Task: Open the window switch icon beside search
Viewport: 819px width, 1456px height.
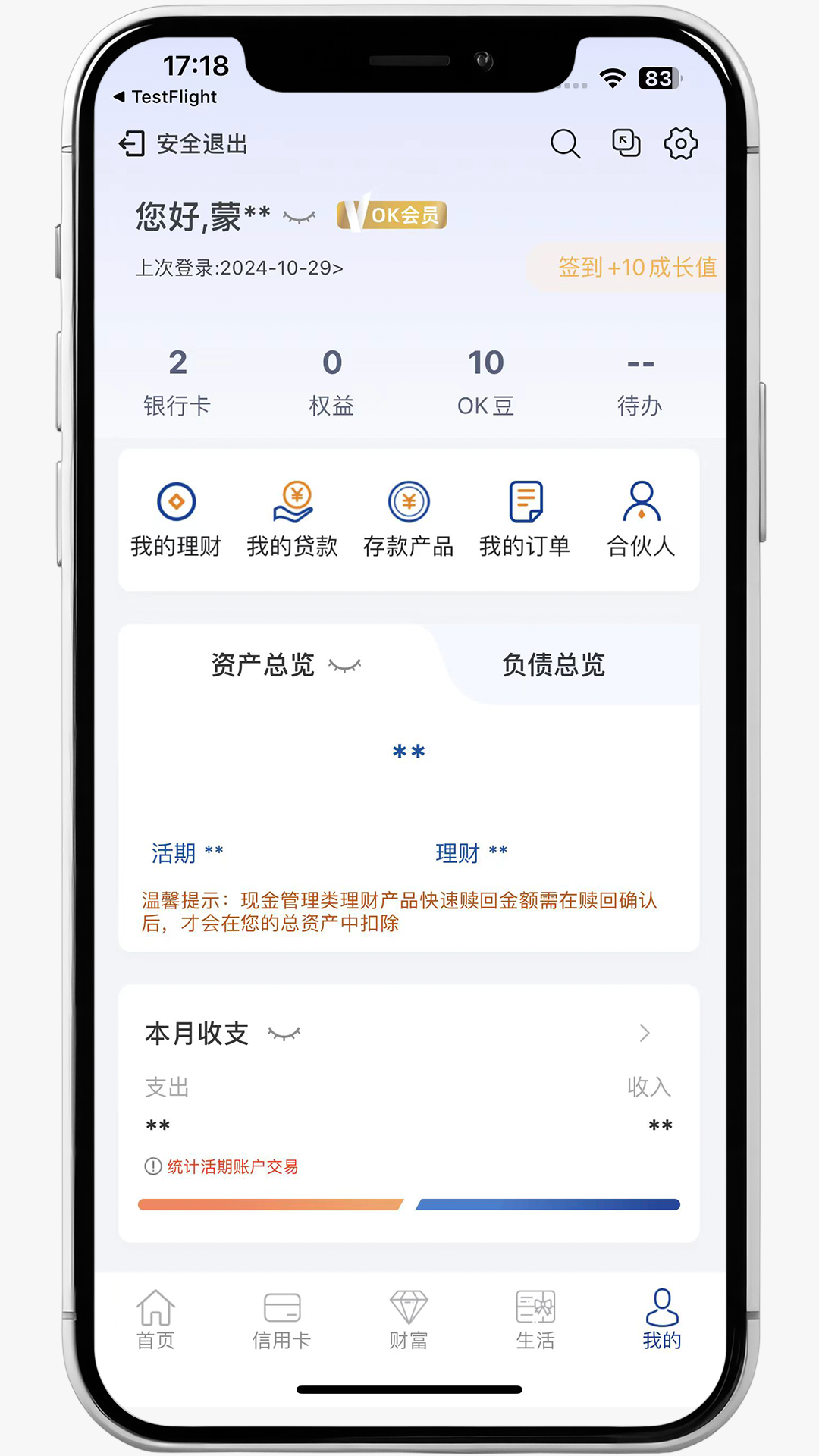Action: pyautogui.click(x=626, y=143)
